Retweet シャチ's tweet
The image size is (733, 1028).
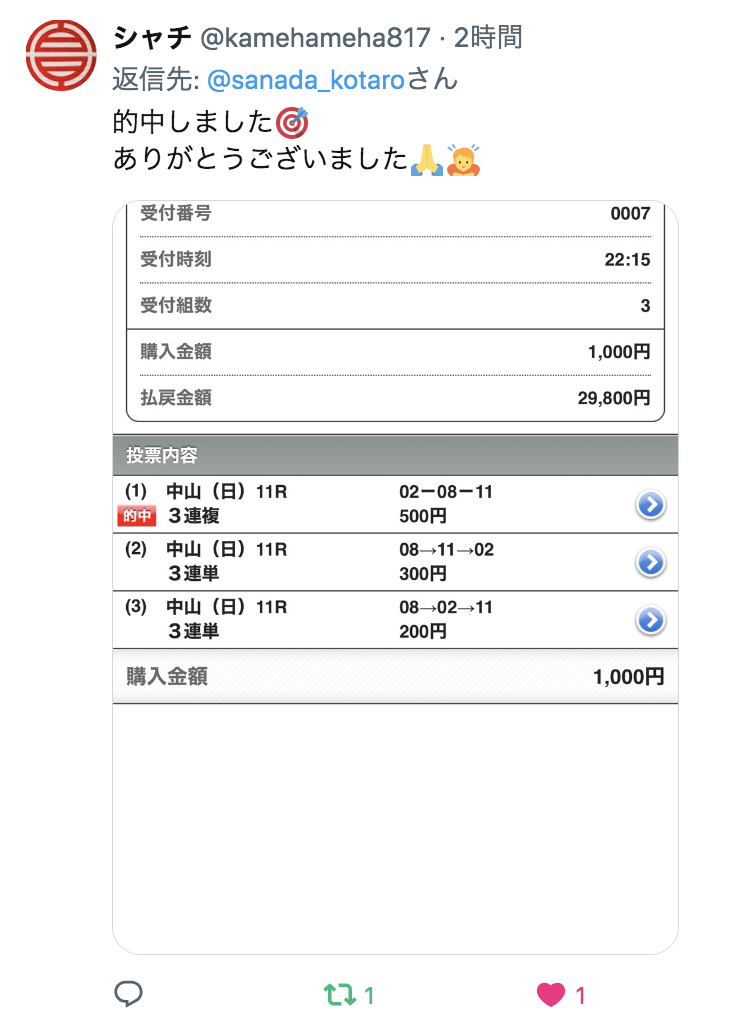[338, 994]
